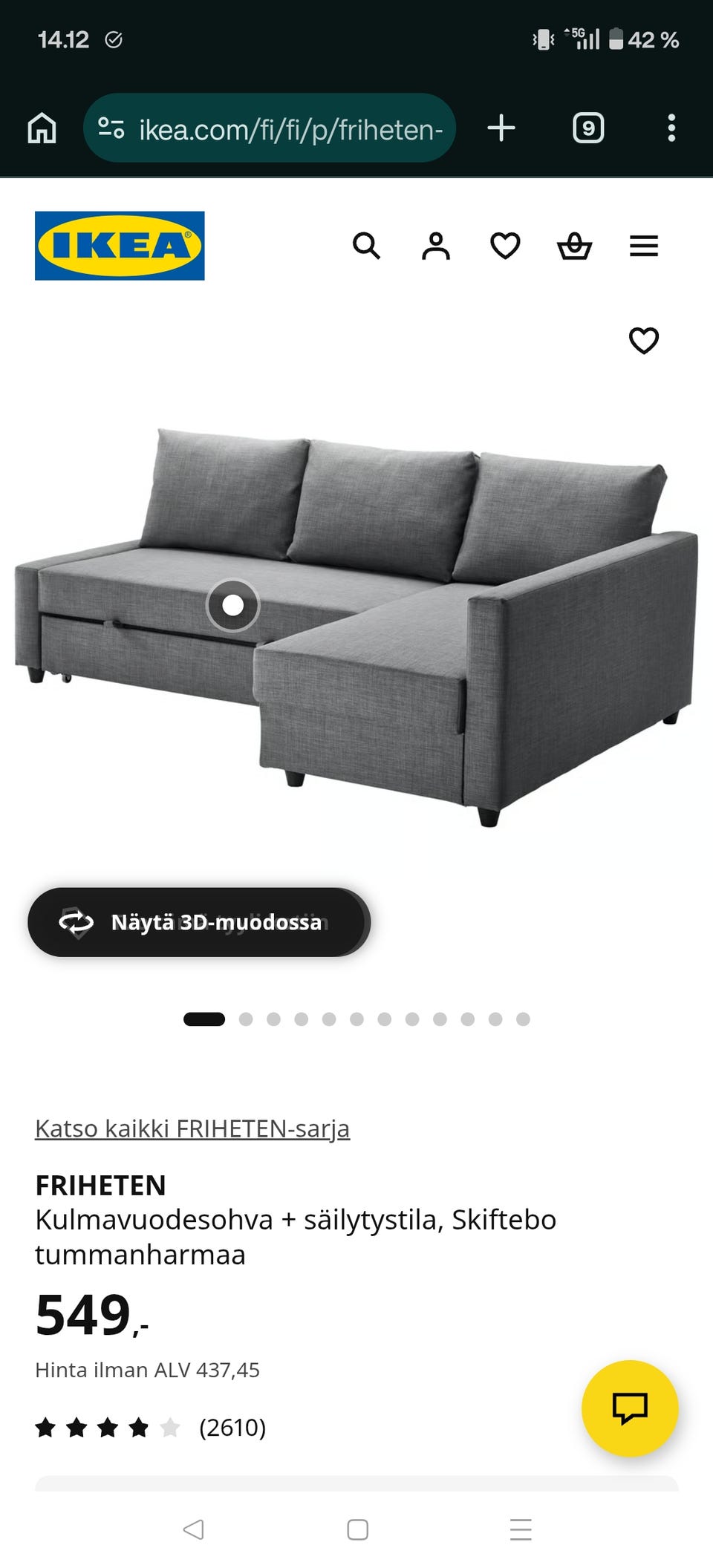Tap the system back button

coord(193,1529)
